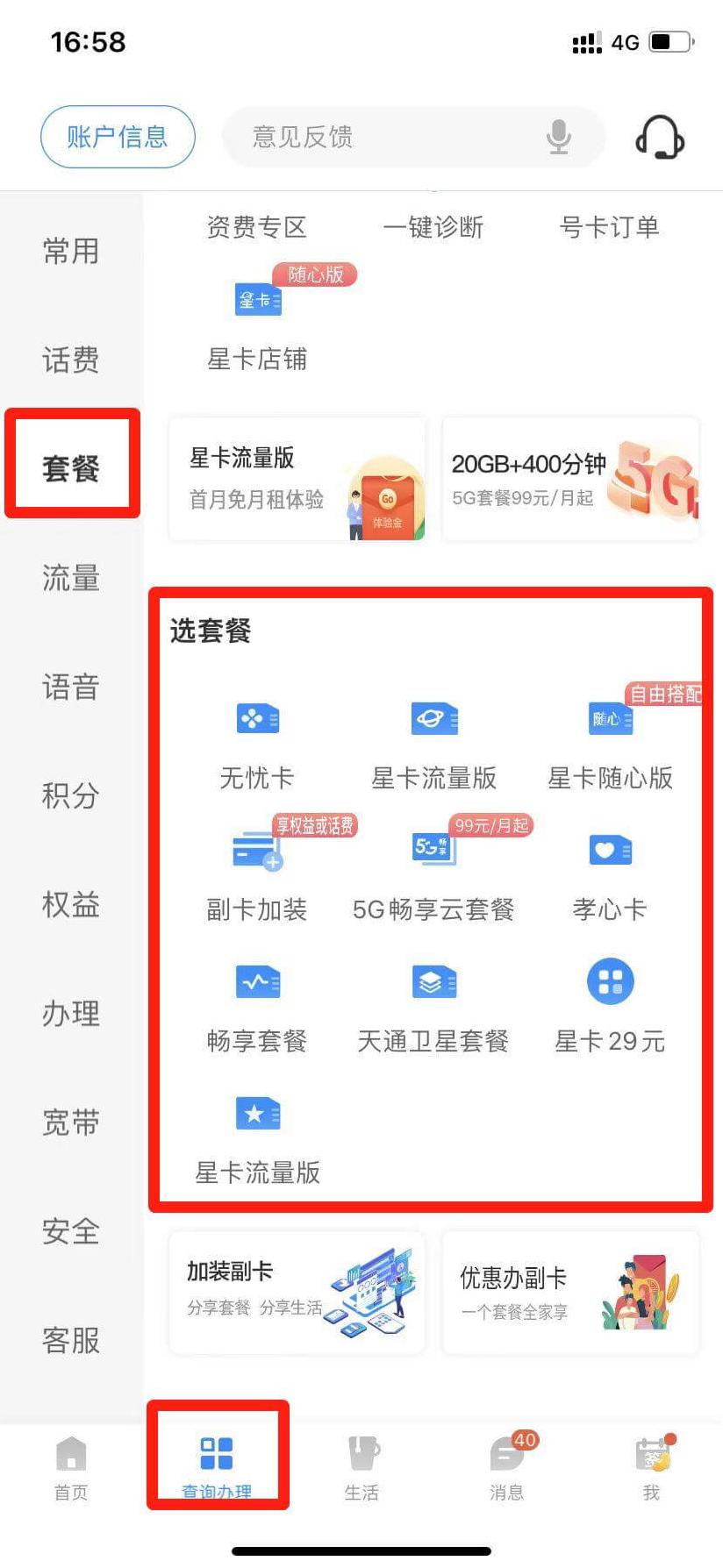Switch to 首页 bottom tab

coord(71,1466)
